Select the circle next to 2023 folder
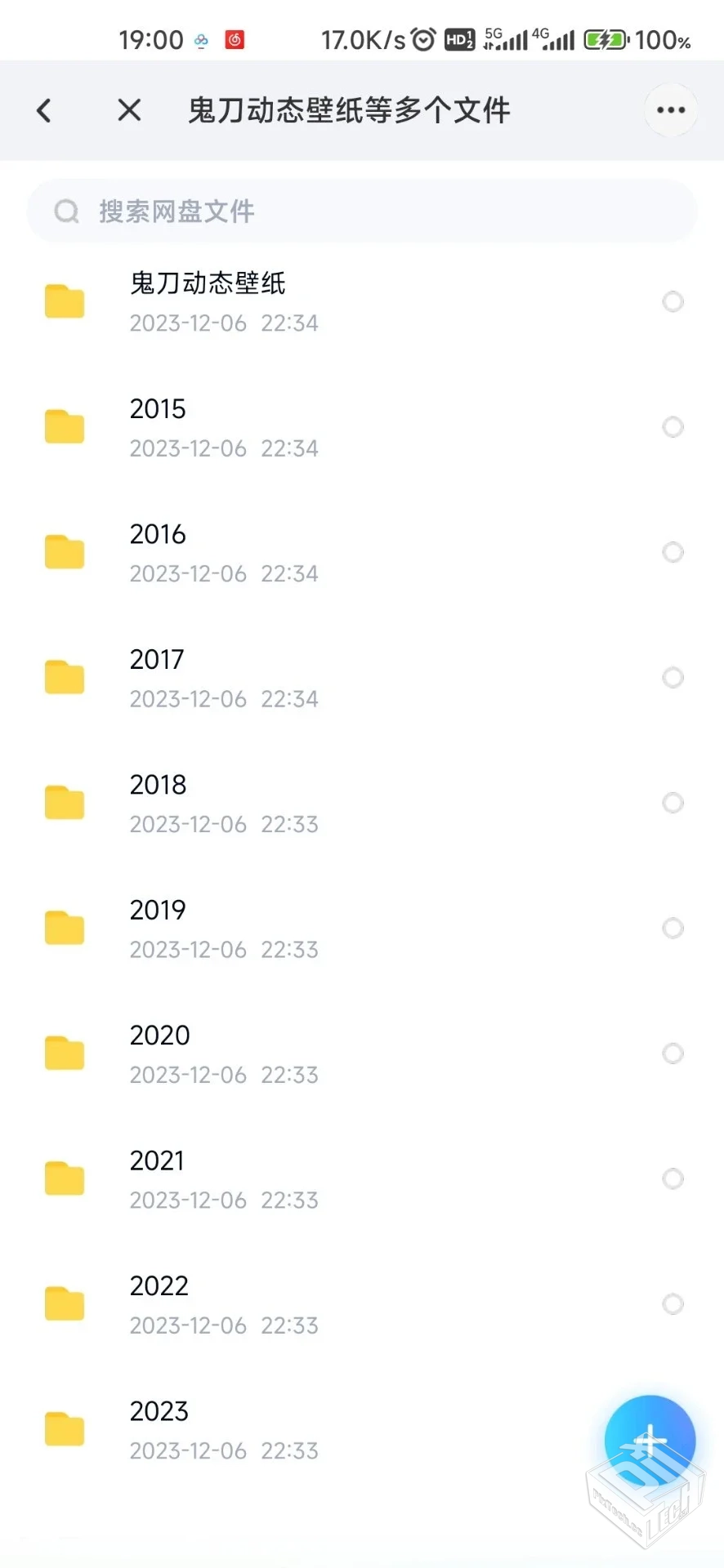 click(x=673, y=1429)
